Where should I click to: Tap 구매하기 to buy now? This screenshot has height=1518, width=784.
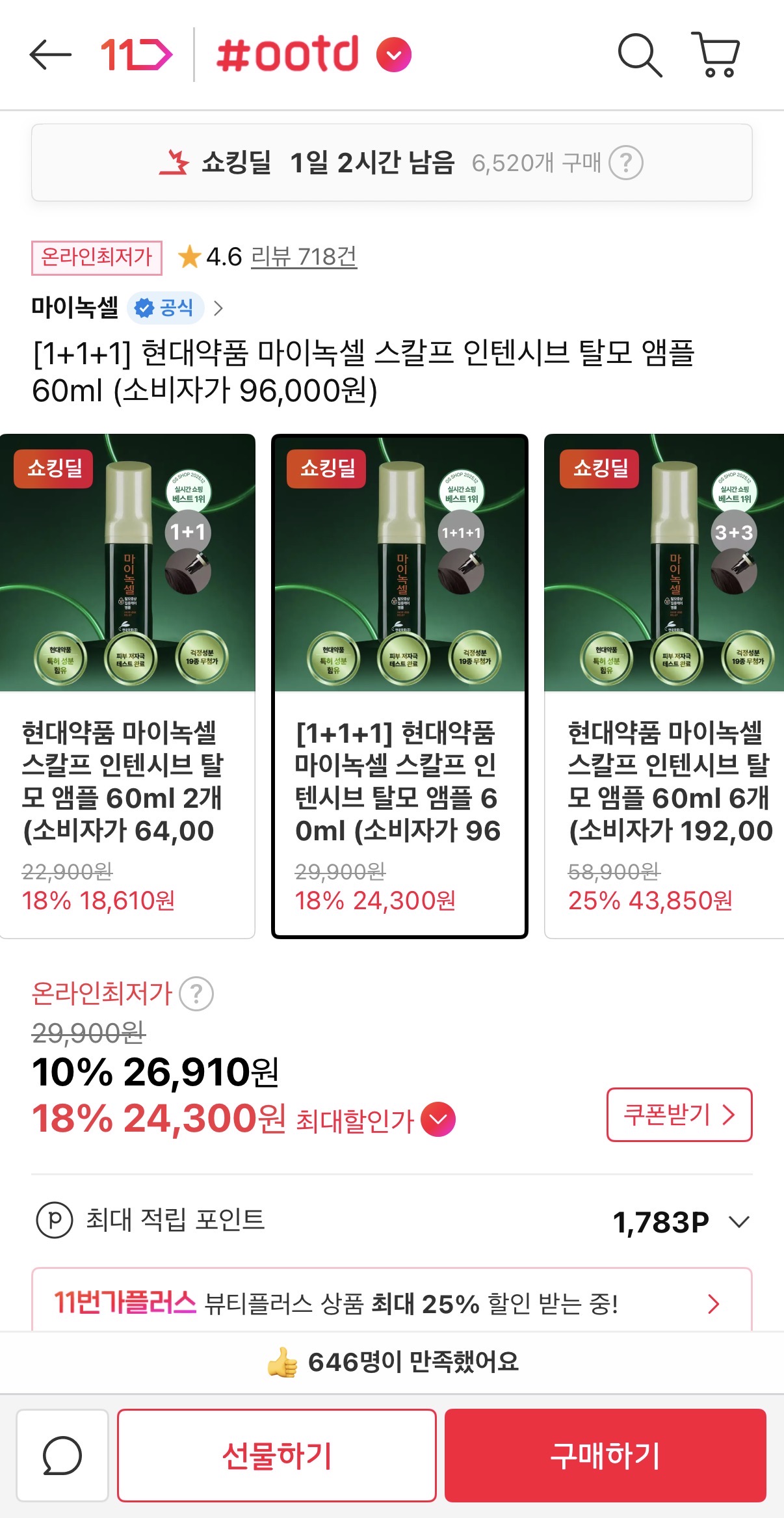click(x=605, y=1456)
